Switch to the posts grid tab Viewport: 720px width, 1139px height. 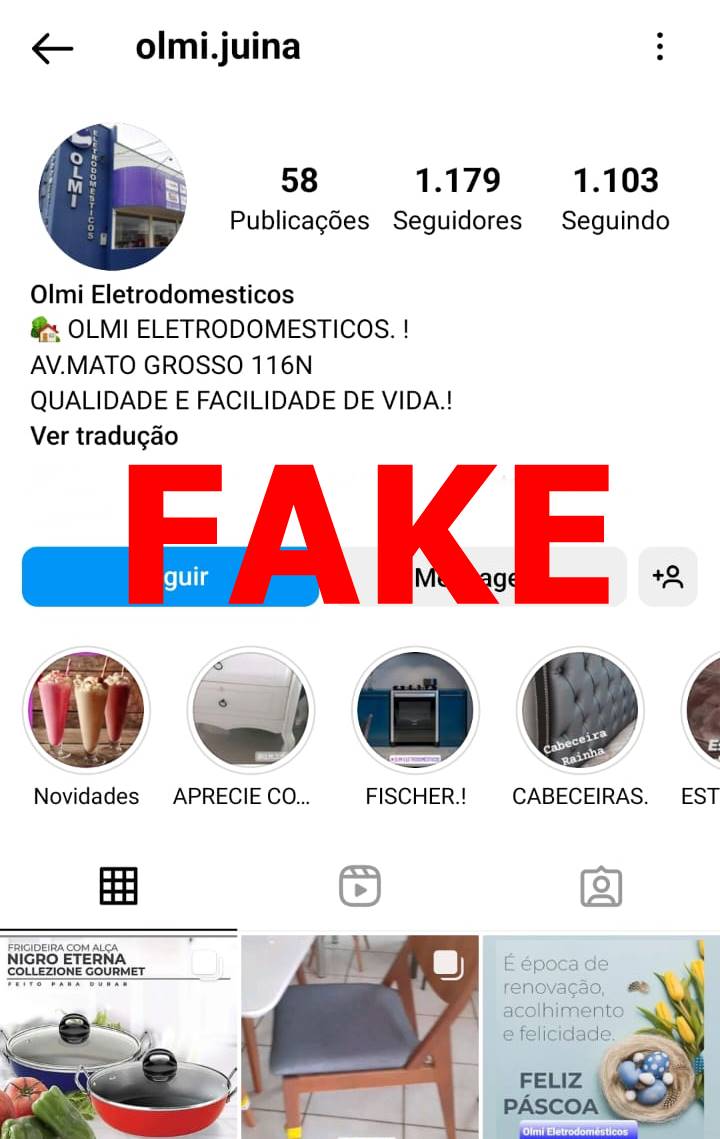point(118,886)
